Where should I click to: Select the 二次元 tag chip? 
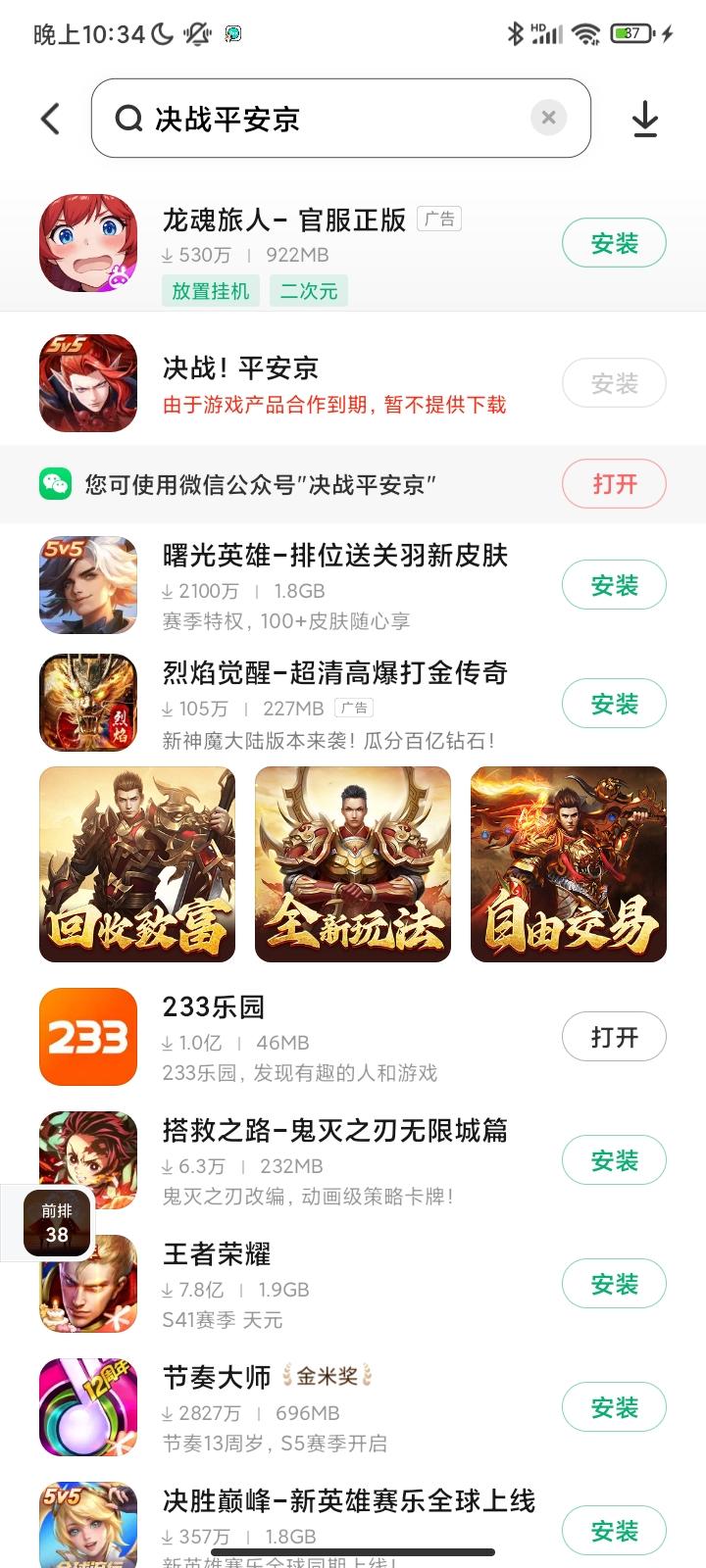pos(309,291)
